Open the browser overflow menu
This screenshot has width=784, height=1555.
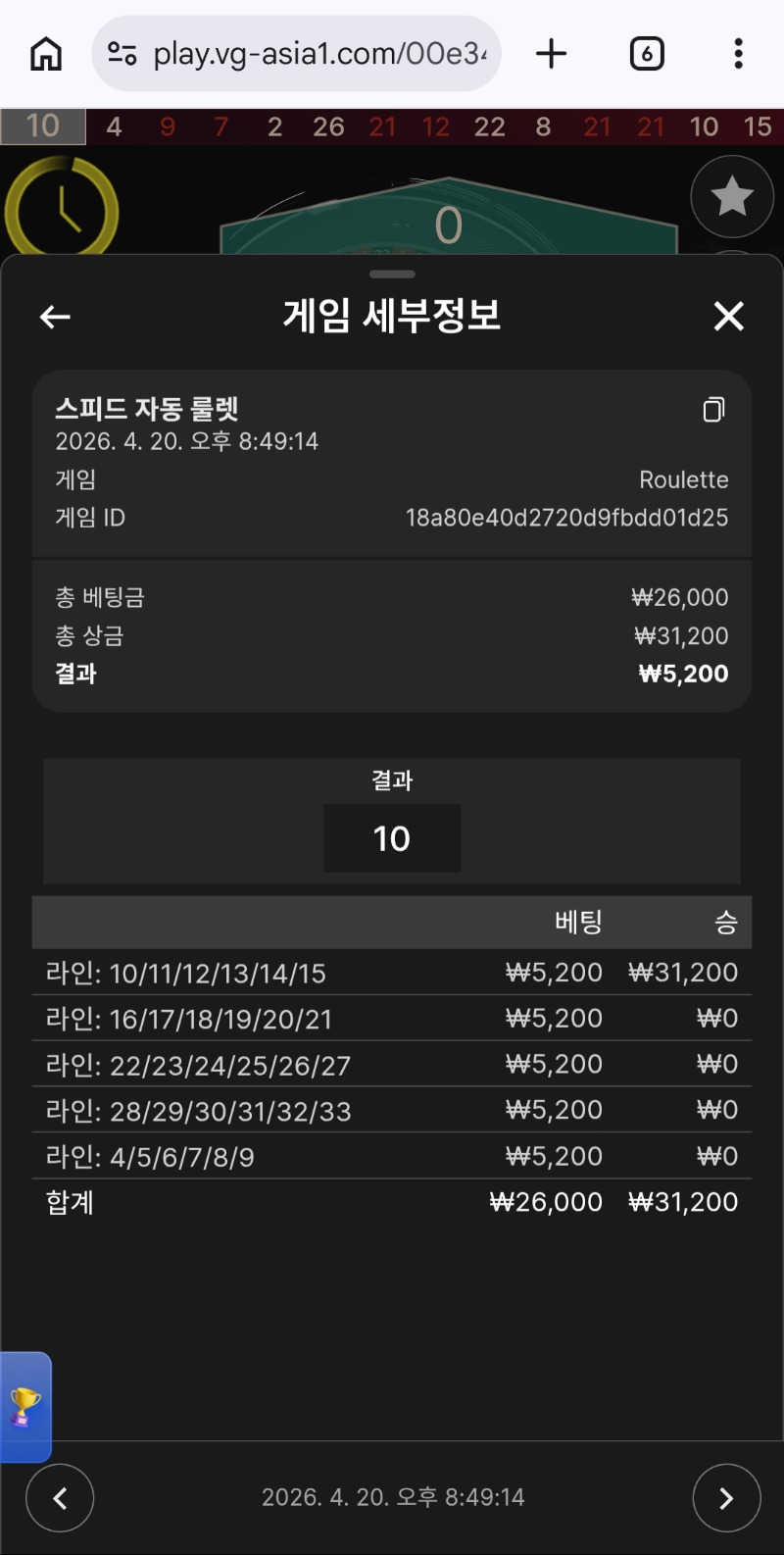coord(738,54)
